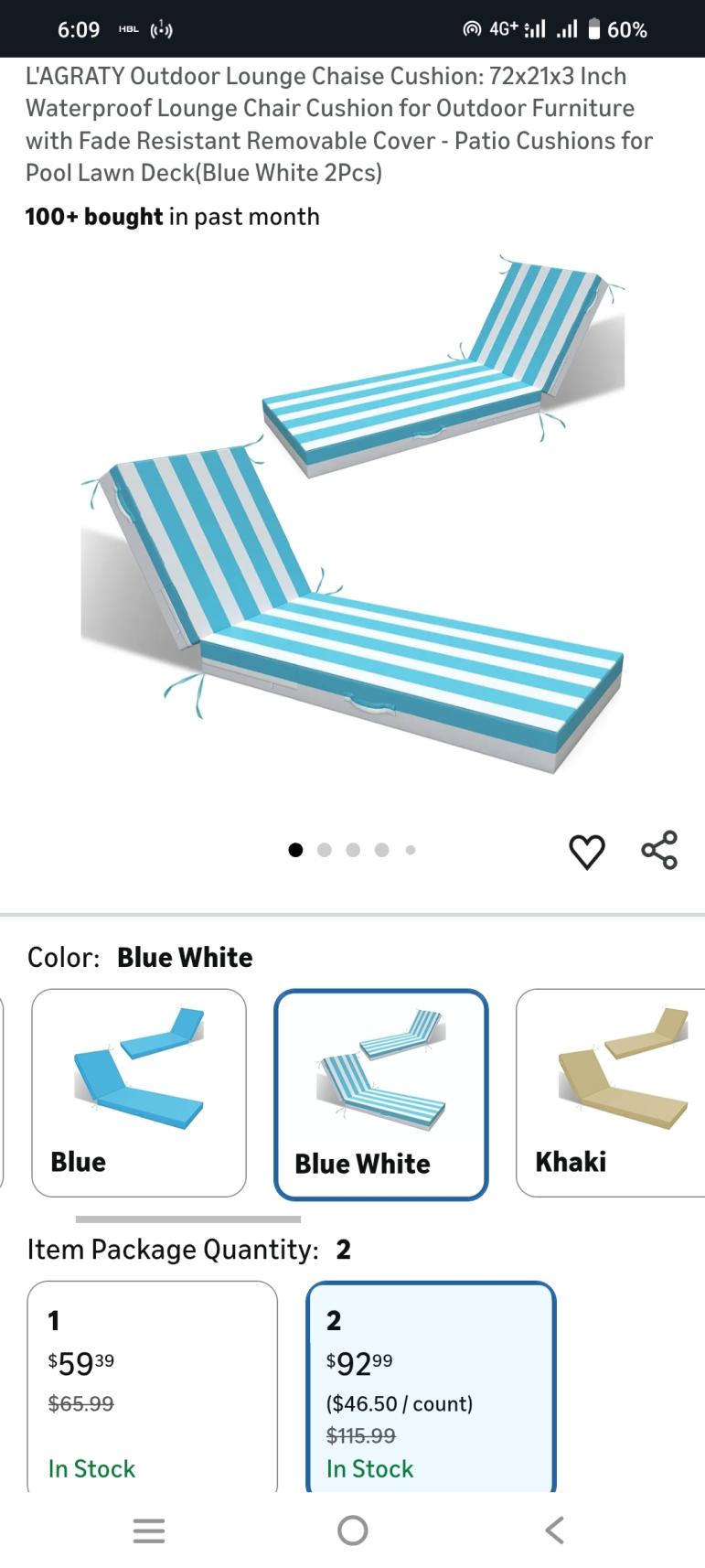Jump to second image via page dot
Viewport: 705px width, 1568px height.
point(324,850)
